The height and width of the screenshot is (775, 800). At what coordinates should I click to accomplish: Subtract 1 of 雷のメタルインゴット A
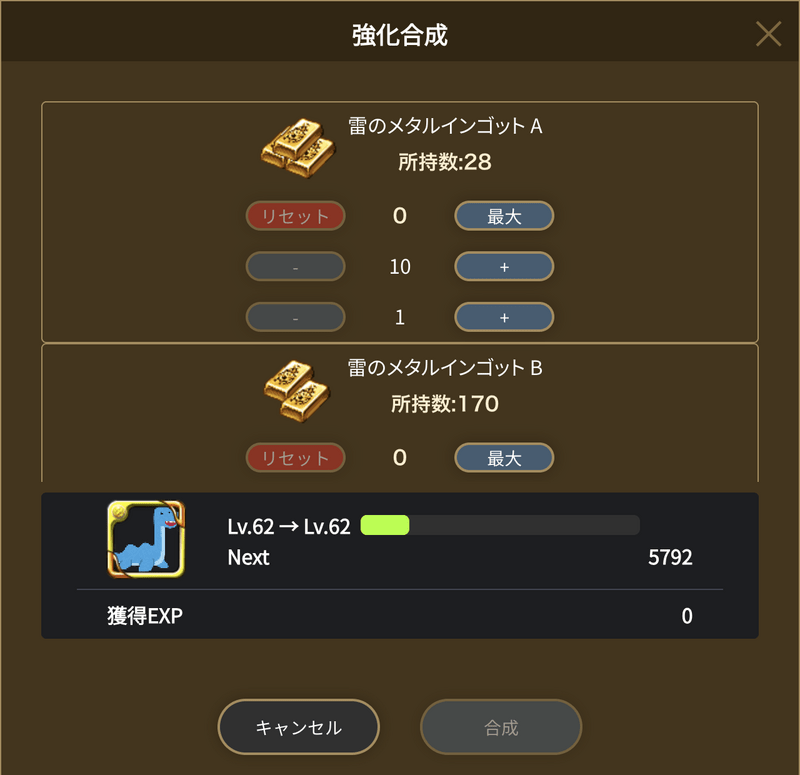point(295,317)
